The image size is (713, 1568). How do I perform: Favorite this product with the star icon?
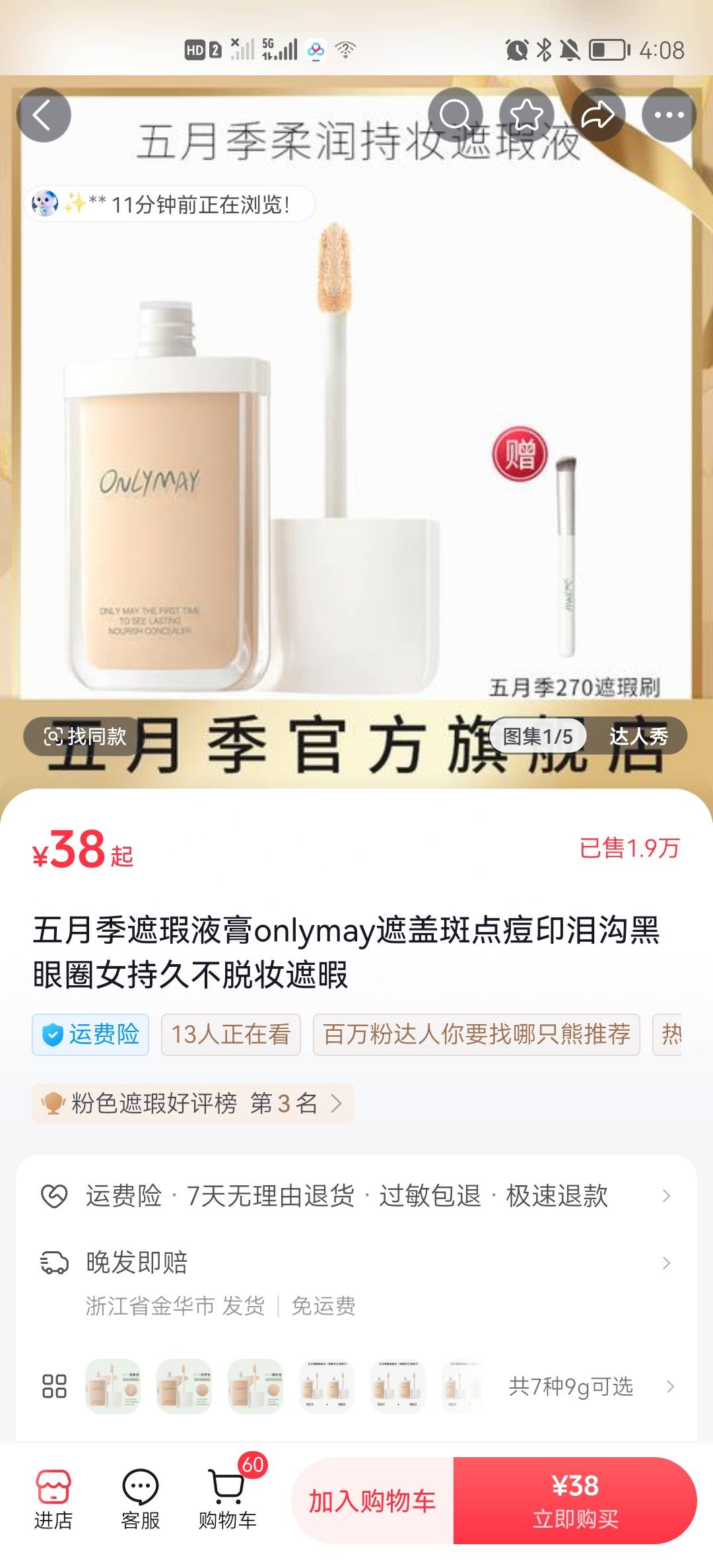(x=526, y=115)
